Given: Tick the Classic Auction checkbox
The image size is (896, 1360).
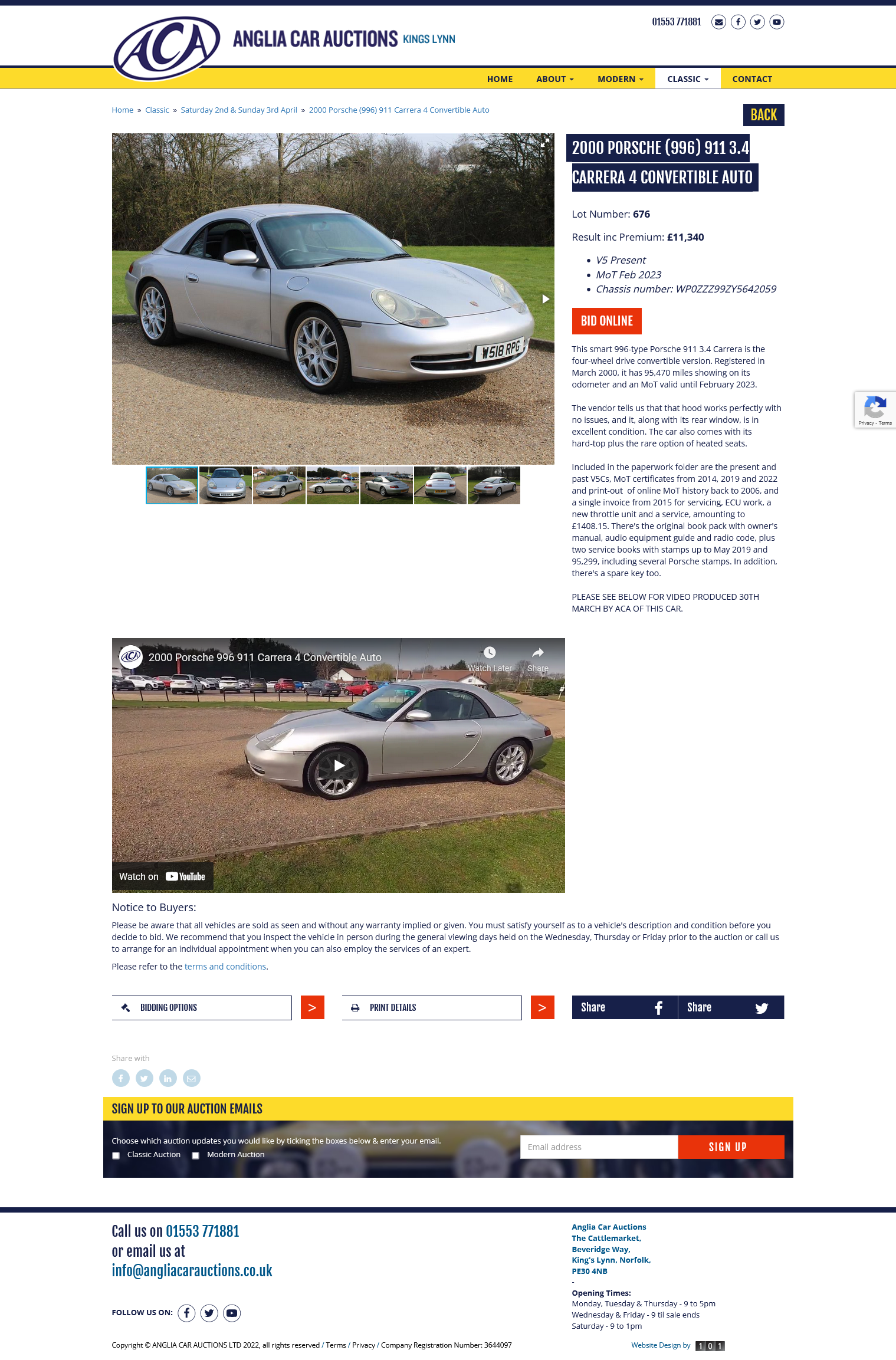Looking at the screenshot, I should [116, 1155].
